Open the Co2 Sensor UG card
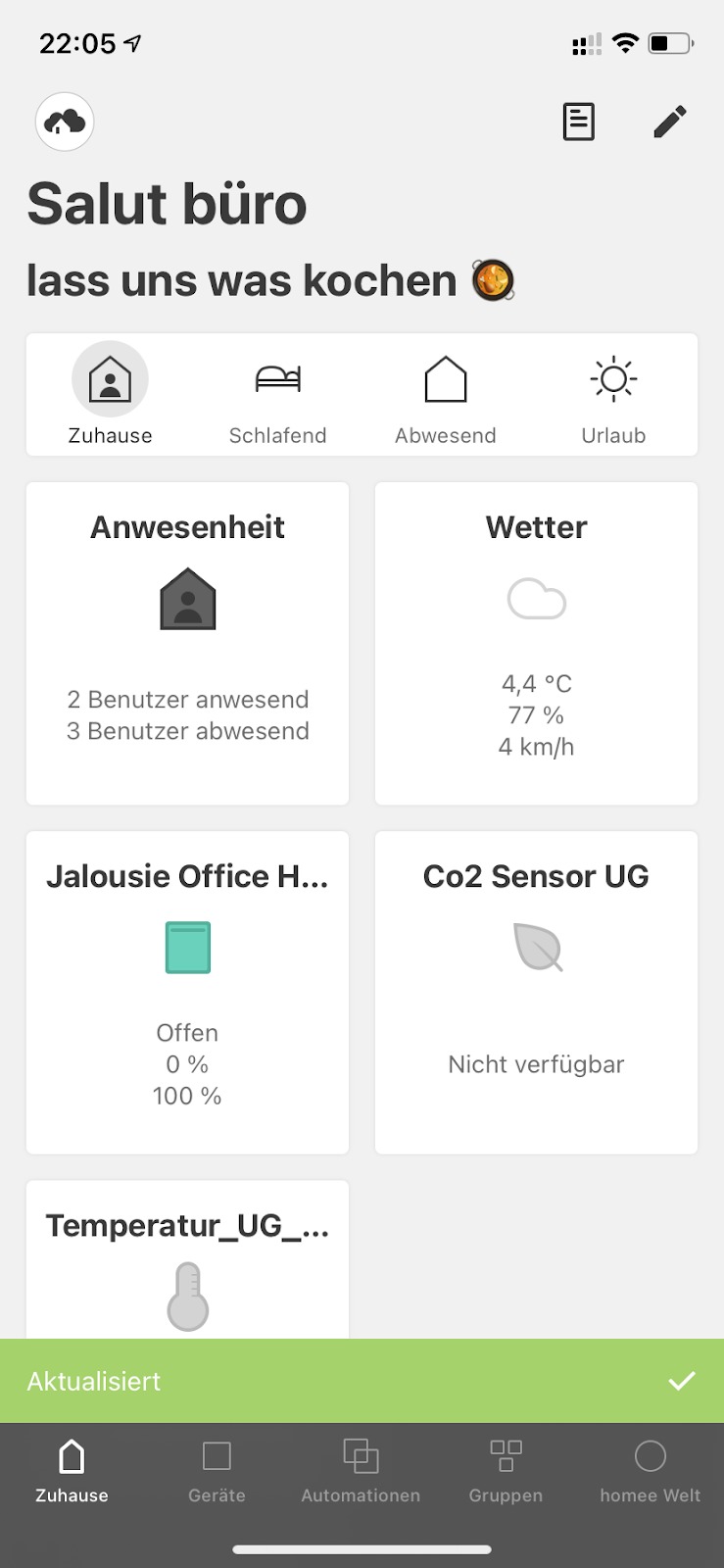This screenshot has width=724, height=1568. pyautogui.click(x=536, y=993)
